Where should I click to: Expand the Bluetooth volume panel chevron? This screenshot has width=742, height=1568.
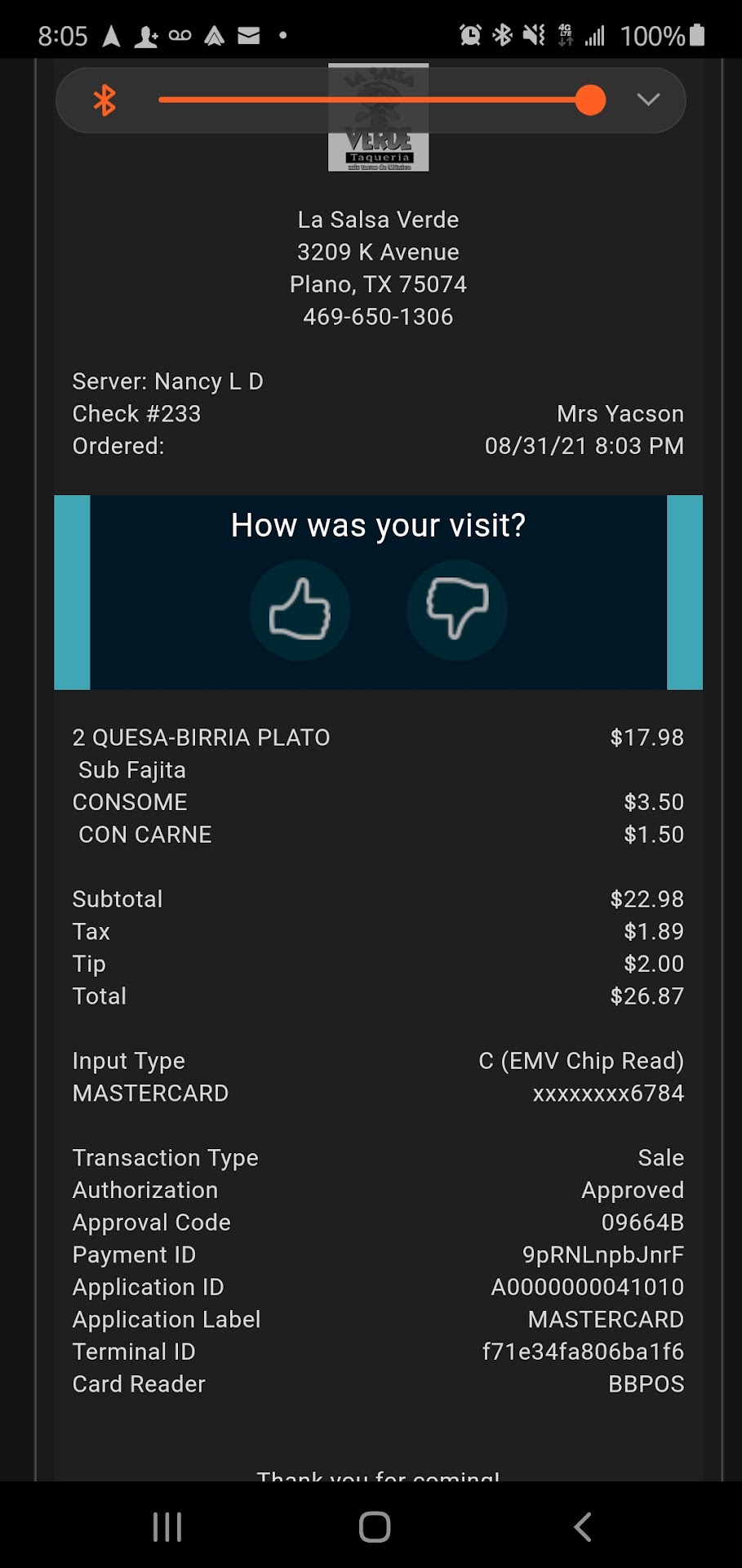click(648, 100)
